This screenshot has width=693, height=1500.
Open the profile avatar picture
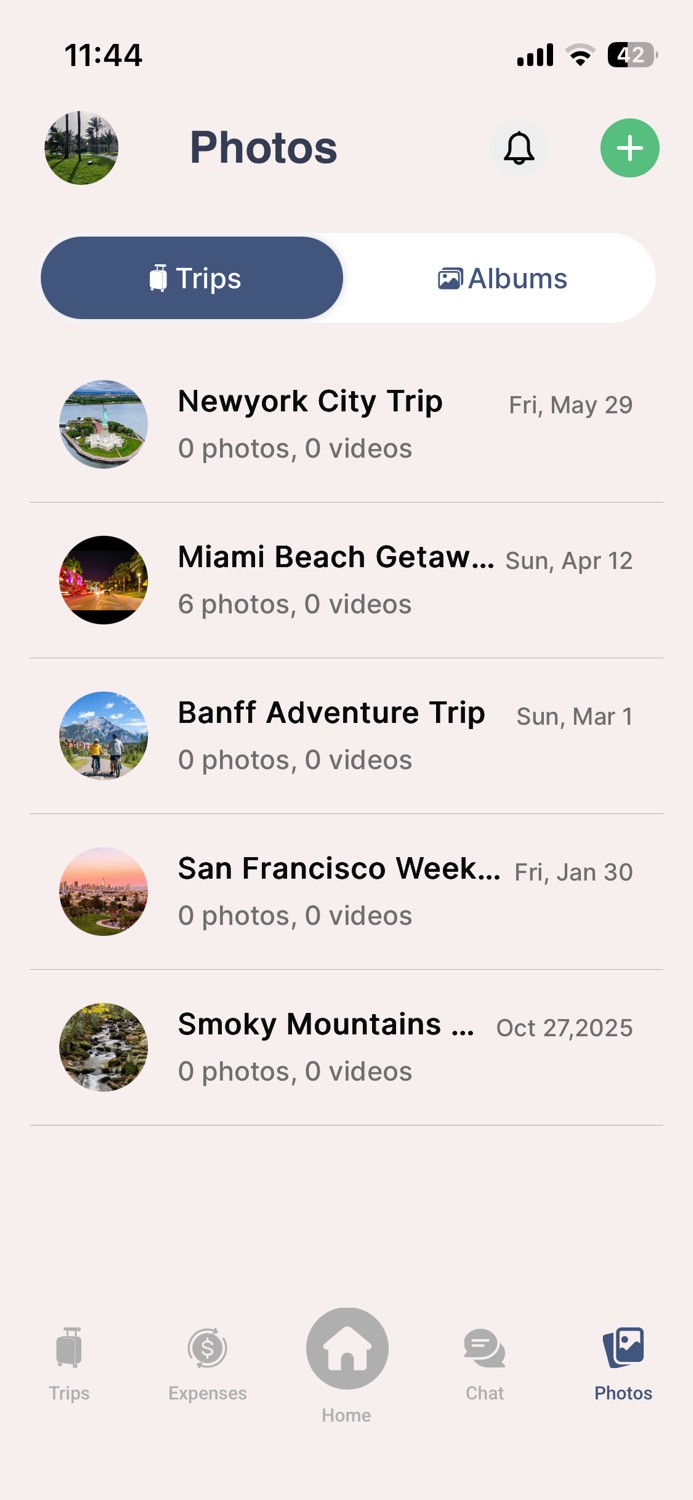pyautogui.click(x=82, y=148)
